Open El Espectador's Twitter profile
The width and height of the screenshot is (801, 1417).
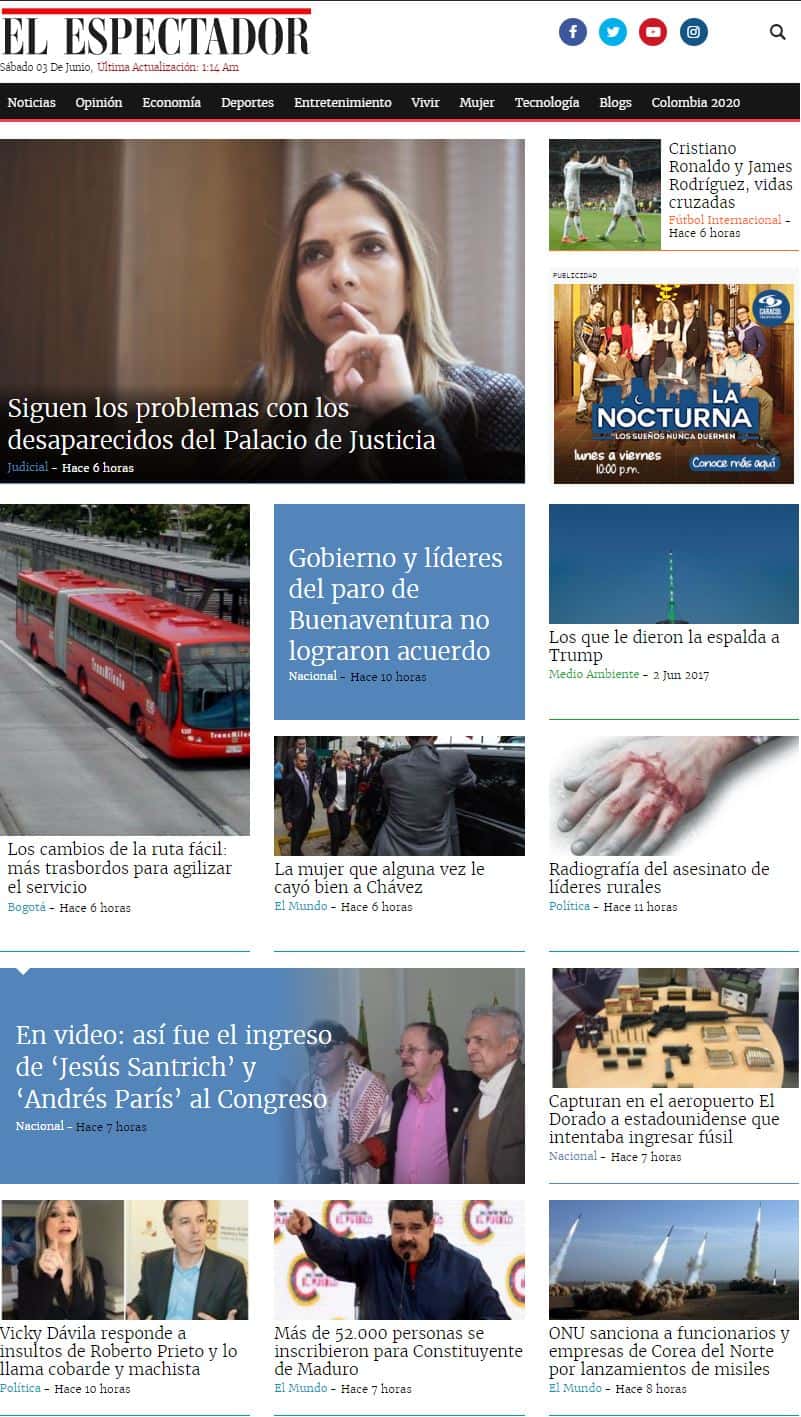click(612, 32)
